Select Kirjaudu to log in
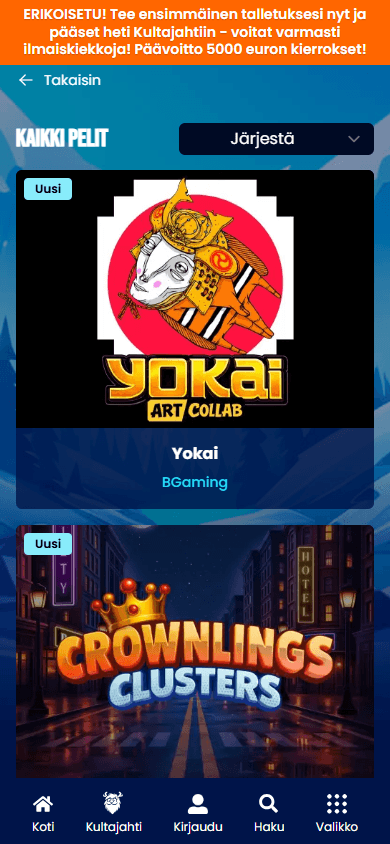Viewport: 390px width, 844px height. point(198,813)
